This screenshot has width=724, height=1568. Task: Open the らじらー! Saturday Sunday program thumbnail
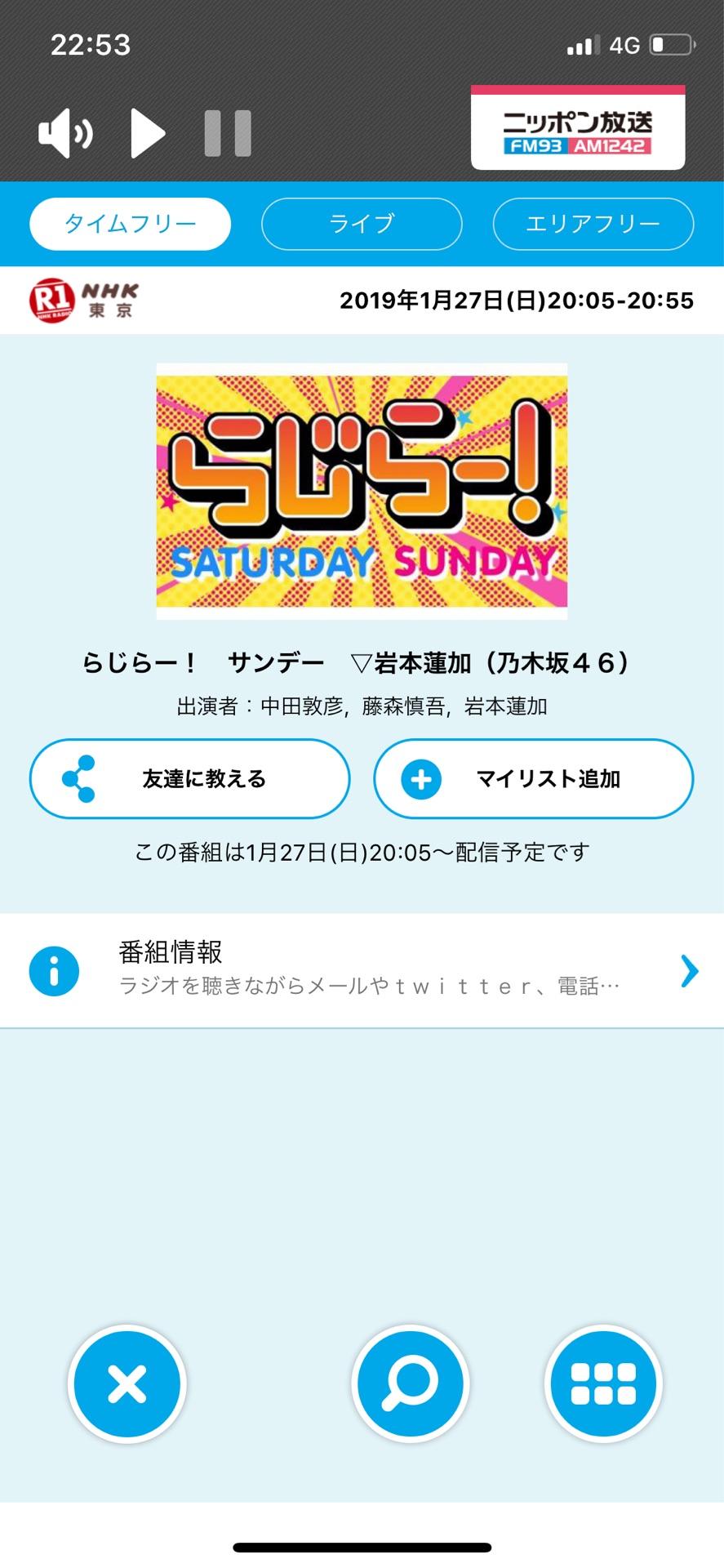[362, 488]
